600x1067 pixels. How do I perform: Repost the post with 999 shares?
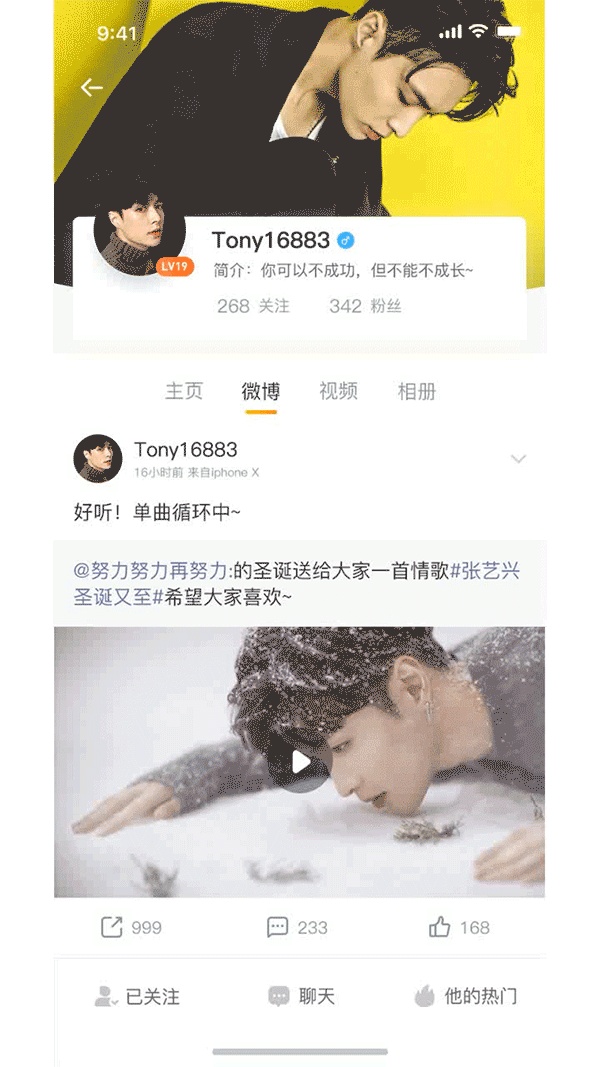(x=131, y=928)
